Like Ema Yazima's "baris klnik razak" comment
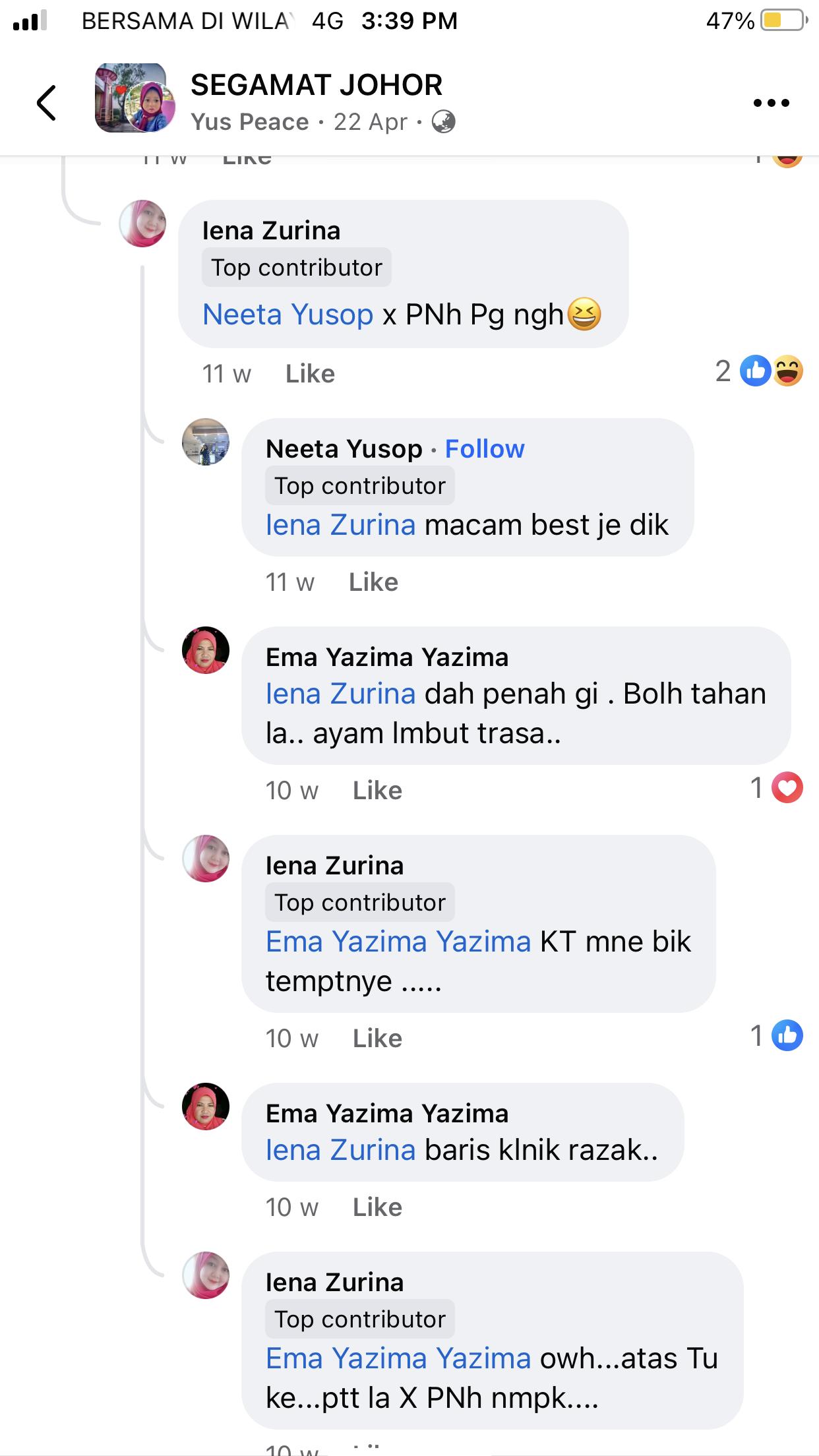The width and height of the screenshot is (819, 1456). coord(377,1207)
